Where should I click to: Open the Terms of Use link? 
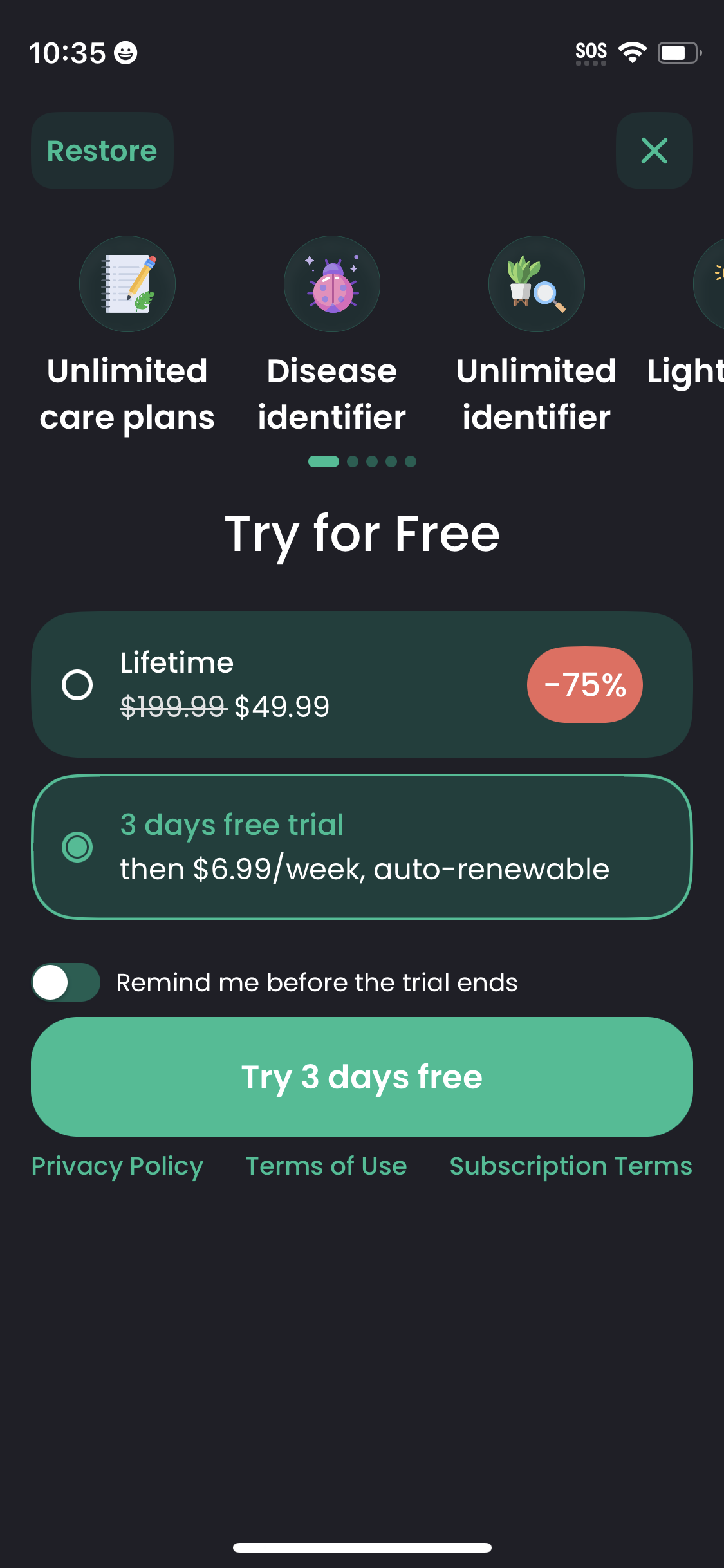tap(326, 1166)
